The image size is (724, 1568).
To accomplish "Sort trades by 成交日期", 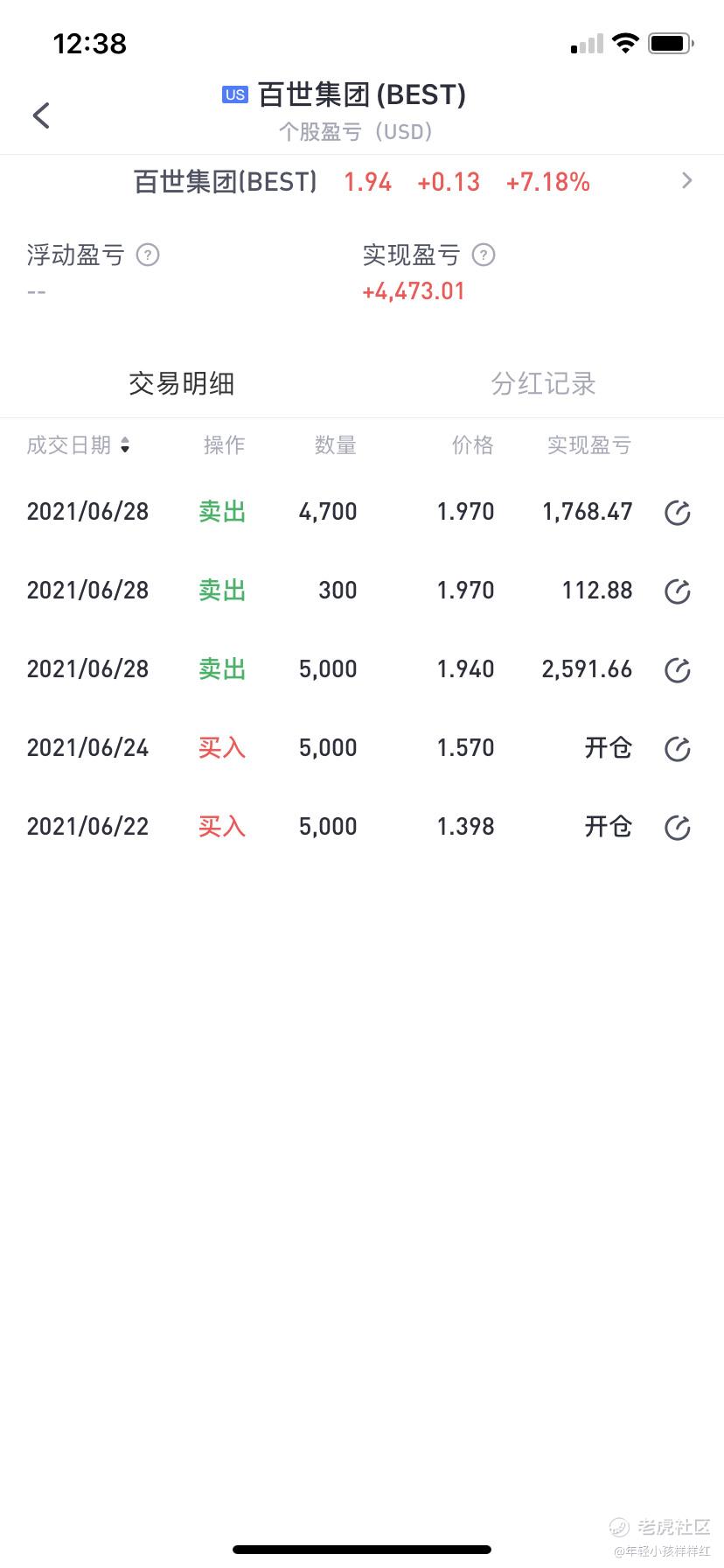I will point(78,445).
